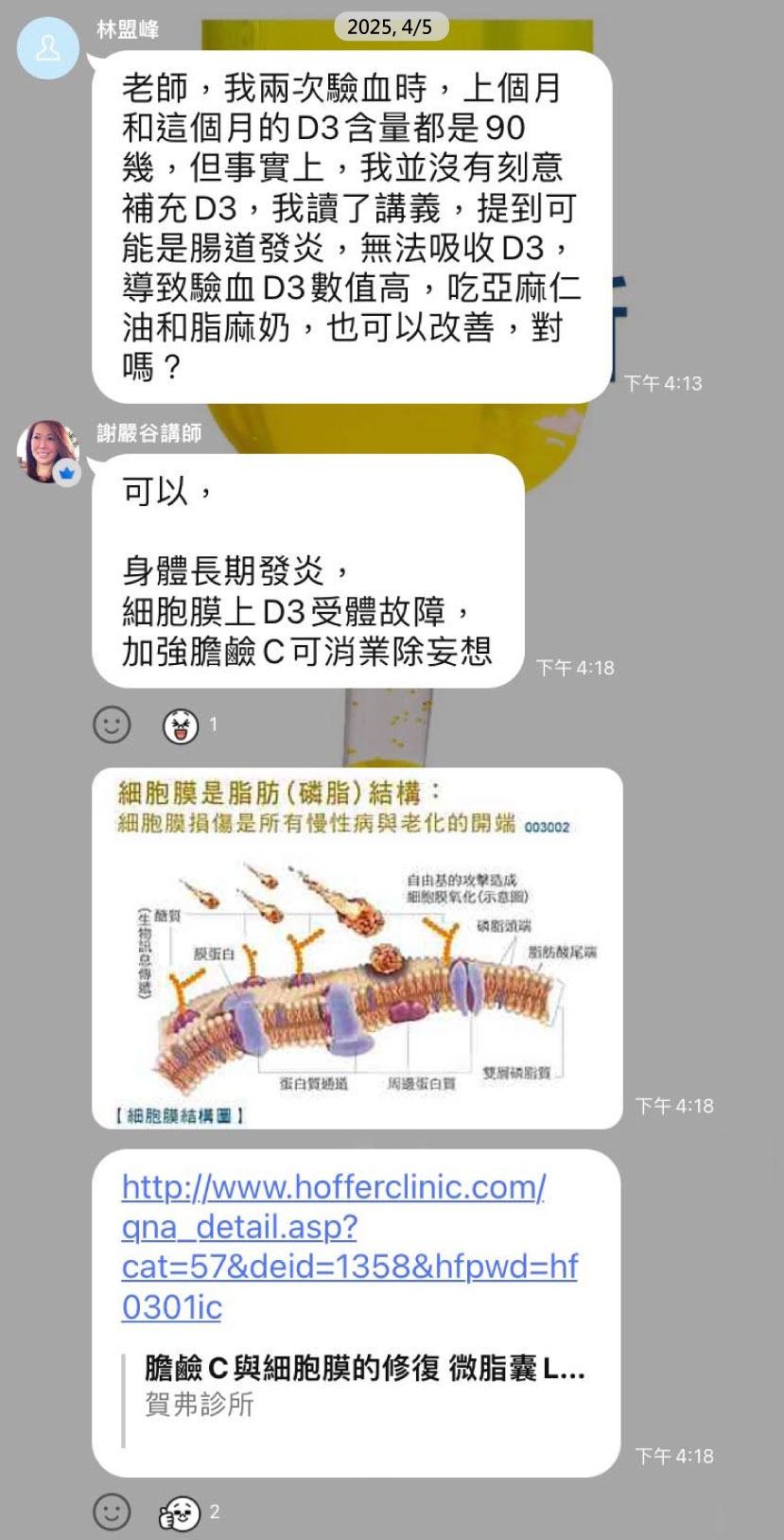
Task: Open 林盟峰's profile avatar
Action: point(48,47)
